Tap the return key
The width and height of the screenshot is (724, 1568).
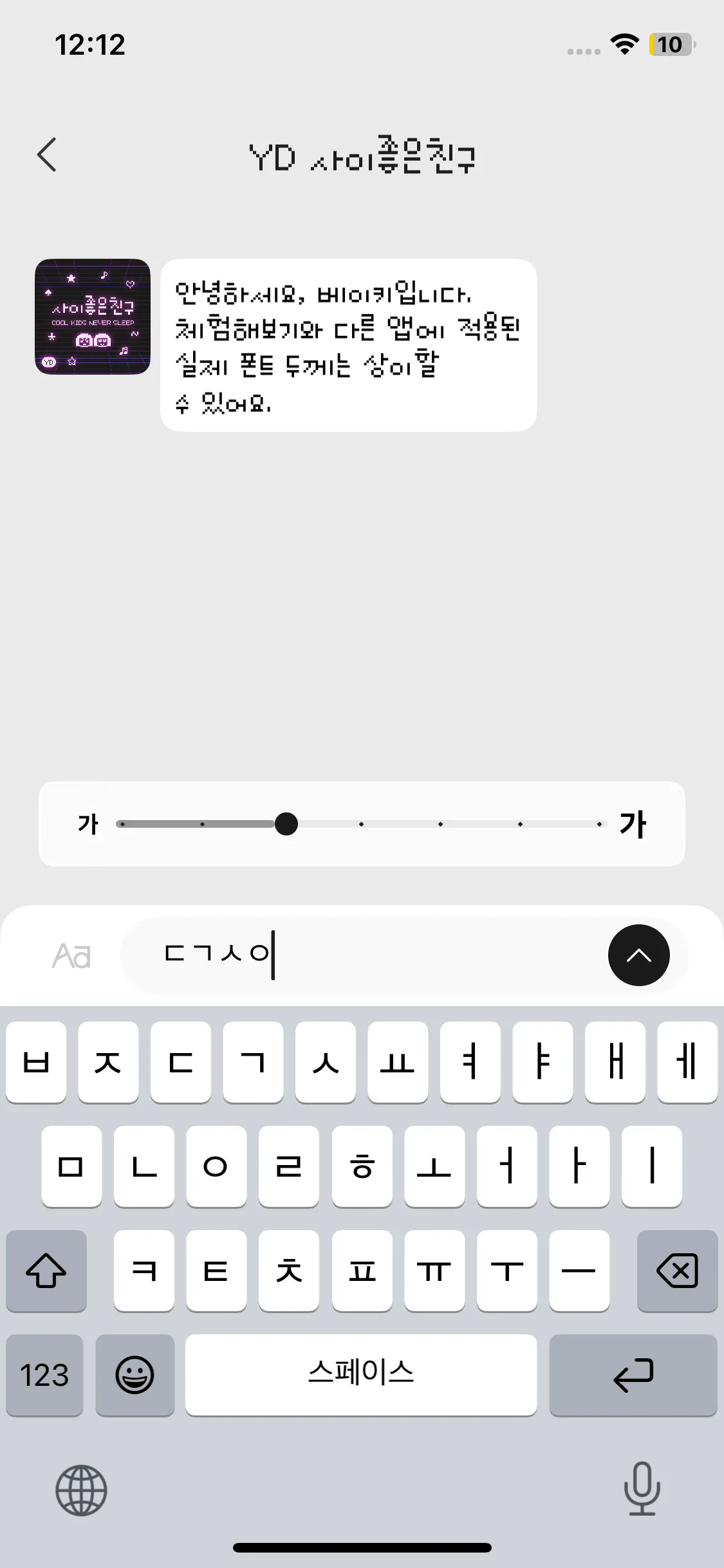click(633, 1375)
